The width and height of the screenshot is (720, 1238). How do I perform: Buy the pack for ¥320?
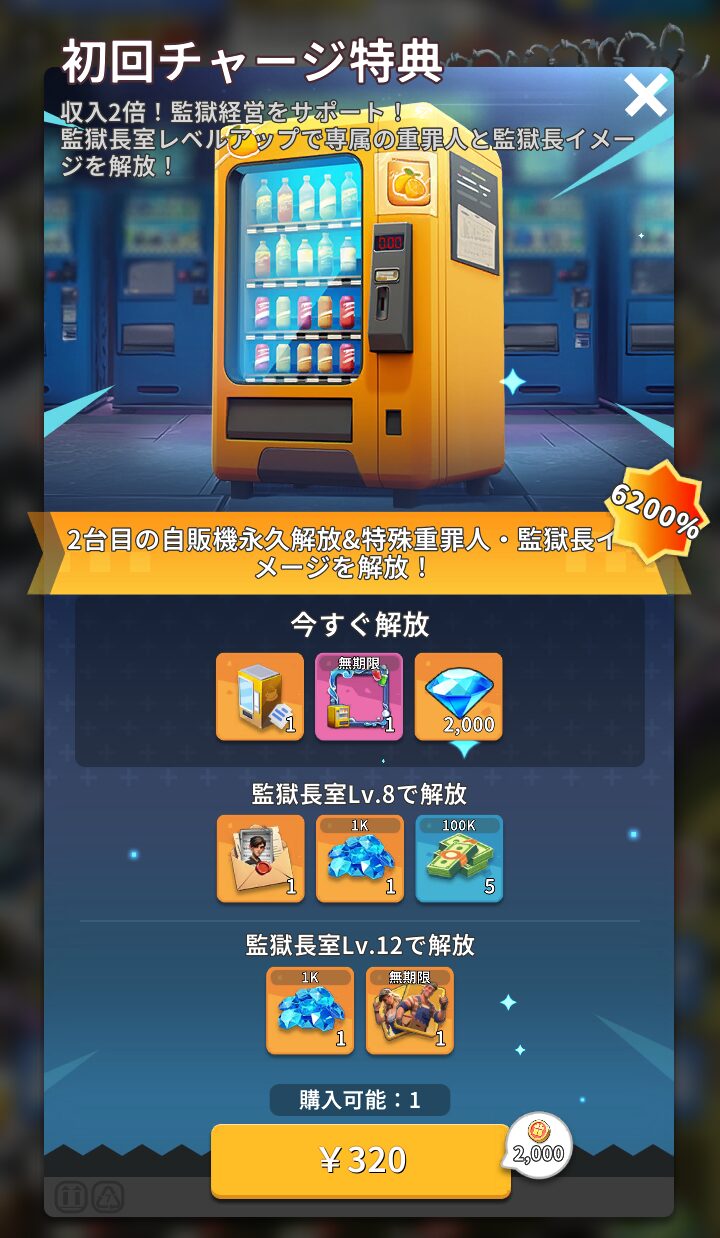tap(361, 1160)
